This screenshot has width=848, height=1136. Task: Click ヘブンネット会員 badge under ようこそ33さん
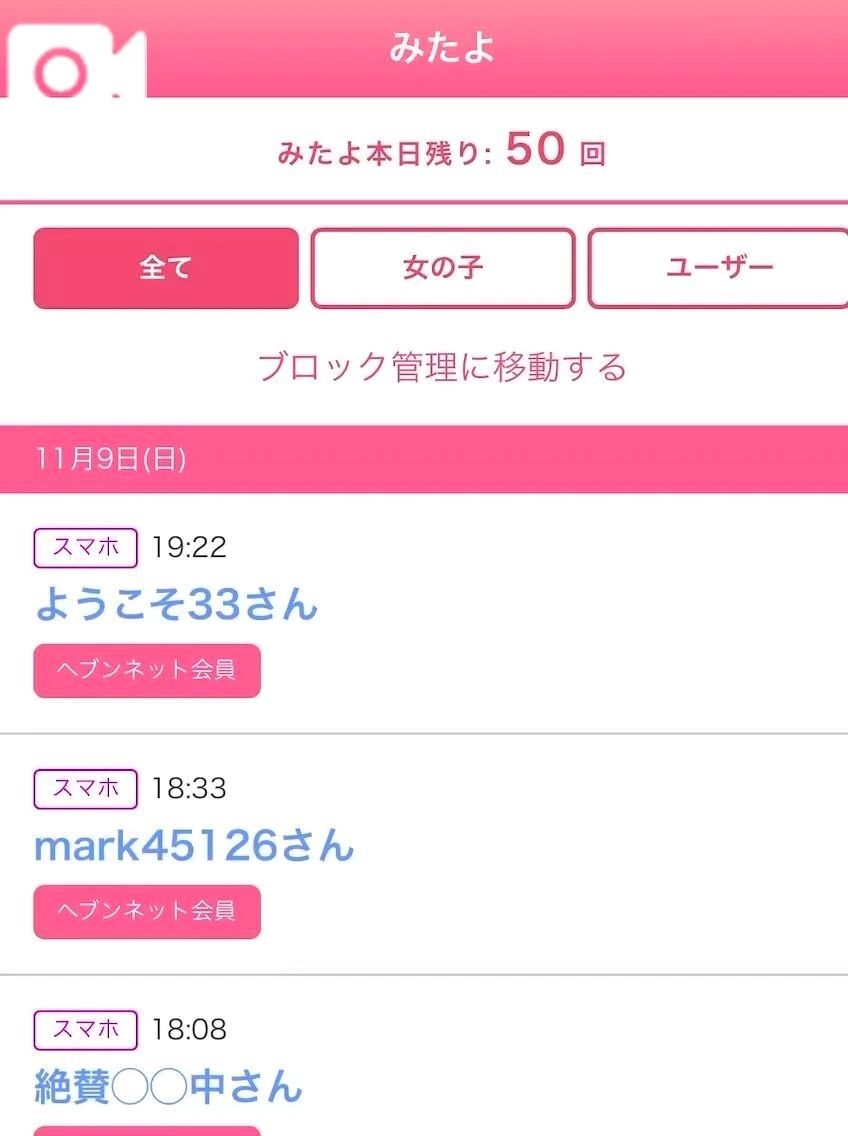tap(146, 670)
